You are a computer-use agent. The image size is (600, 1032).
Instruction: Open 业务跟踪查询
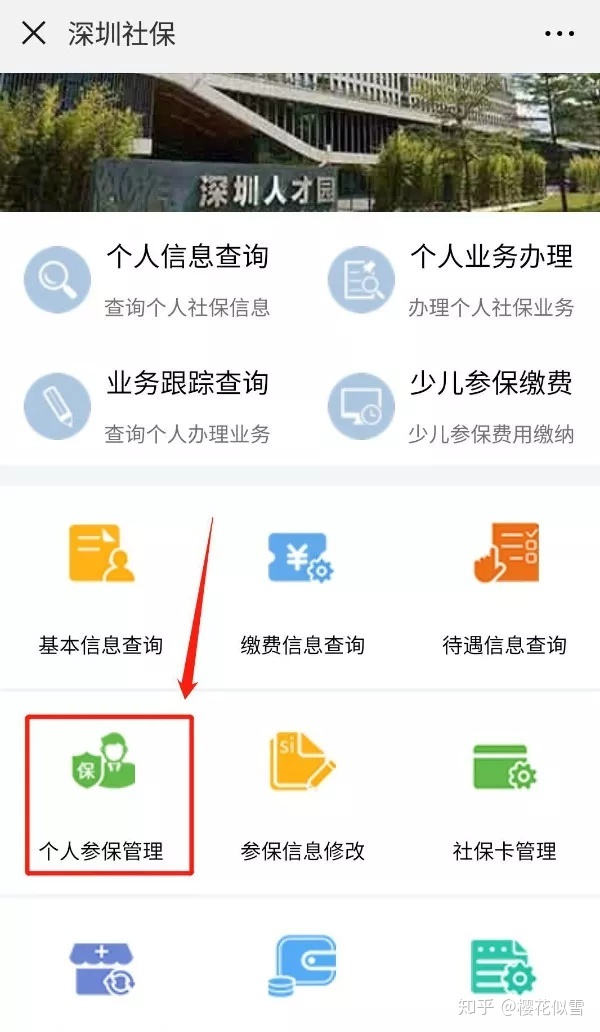(x=150, y=405)
